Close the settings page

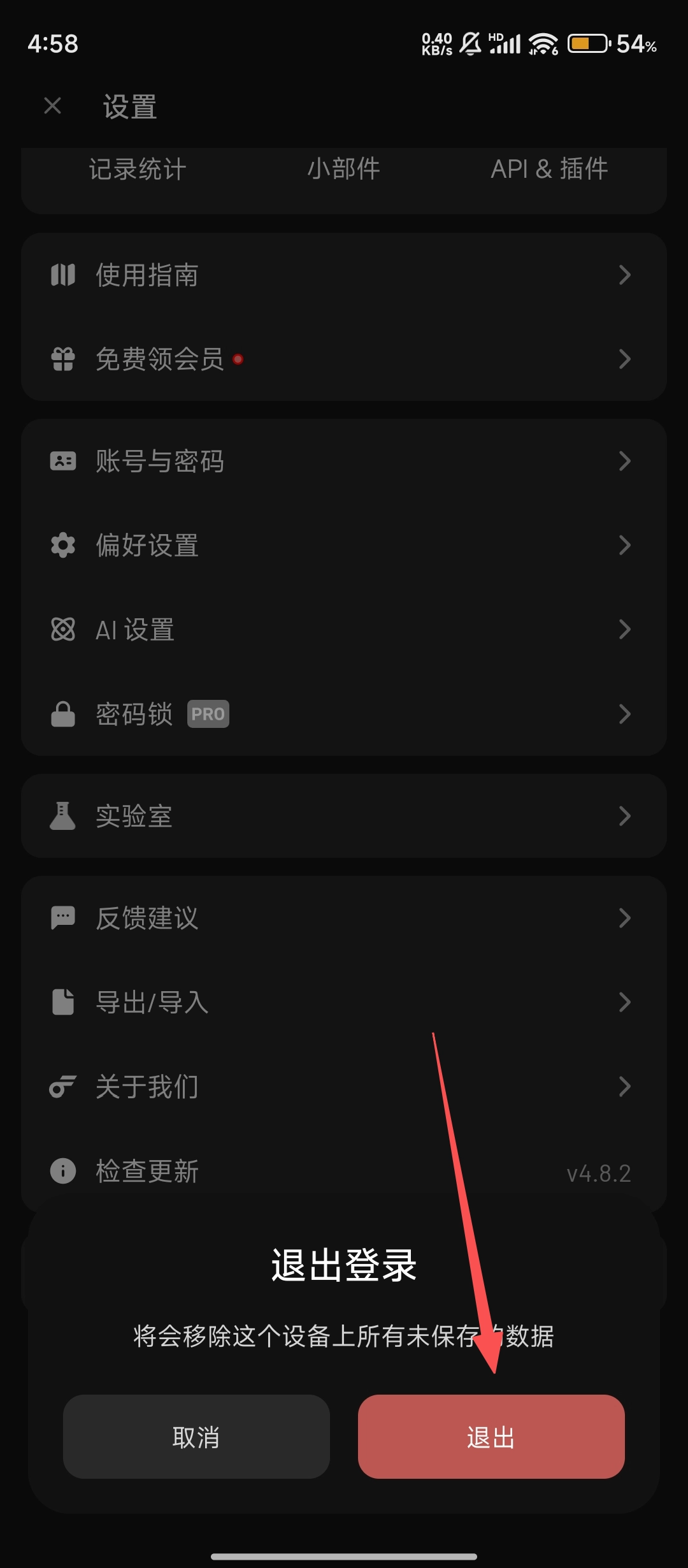pyautogui.click(x=53, y=106)
